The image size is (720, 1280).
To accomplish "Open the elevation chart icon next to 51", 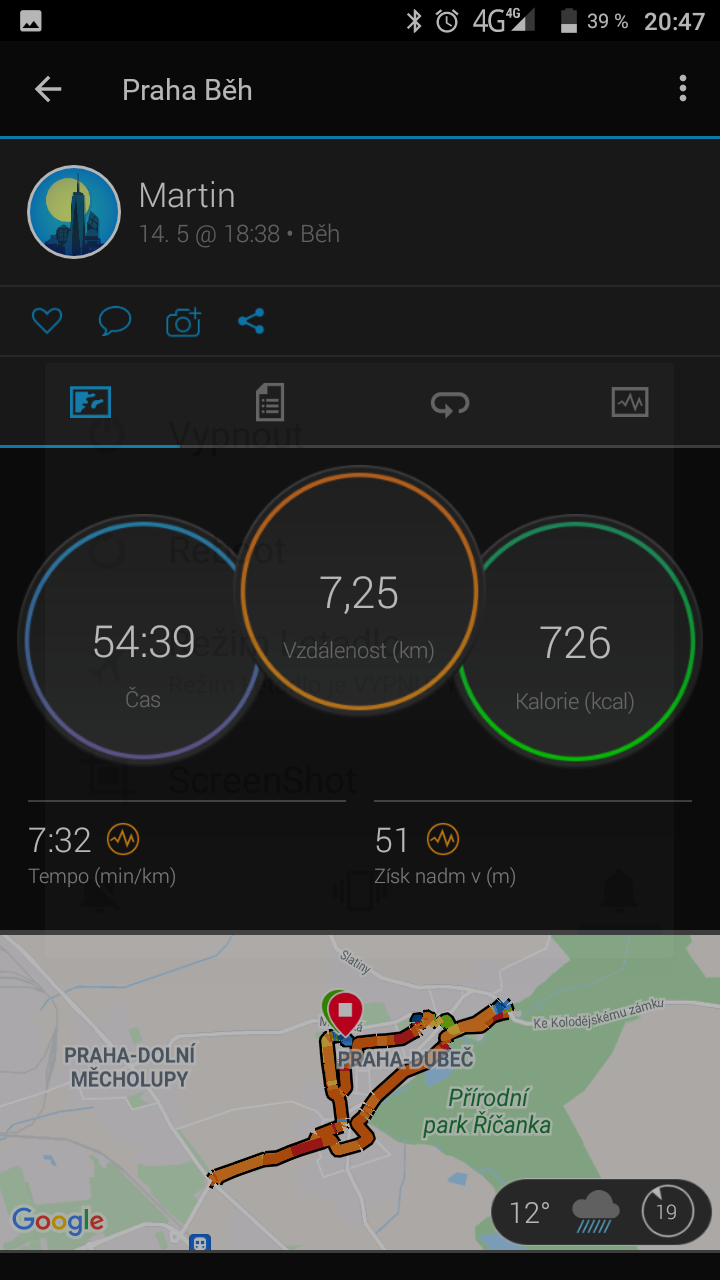I will pos(442,839).
